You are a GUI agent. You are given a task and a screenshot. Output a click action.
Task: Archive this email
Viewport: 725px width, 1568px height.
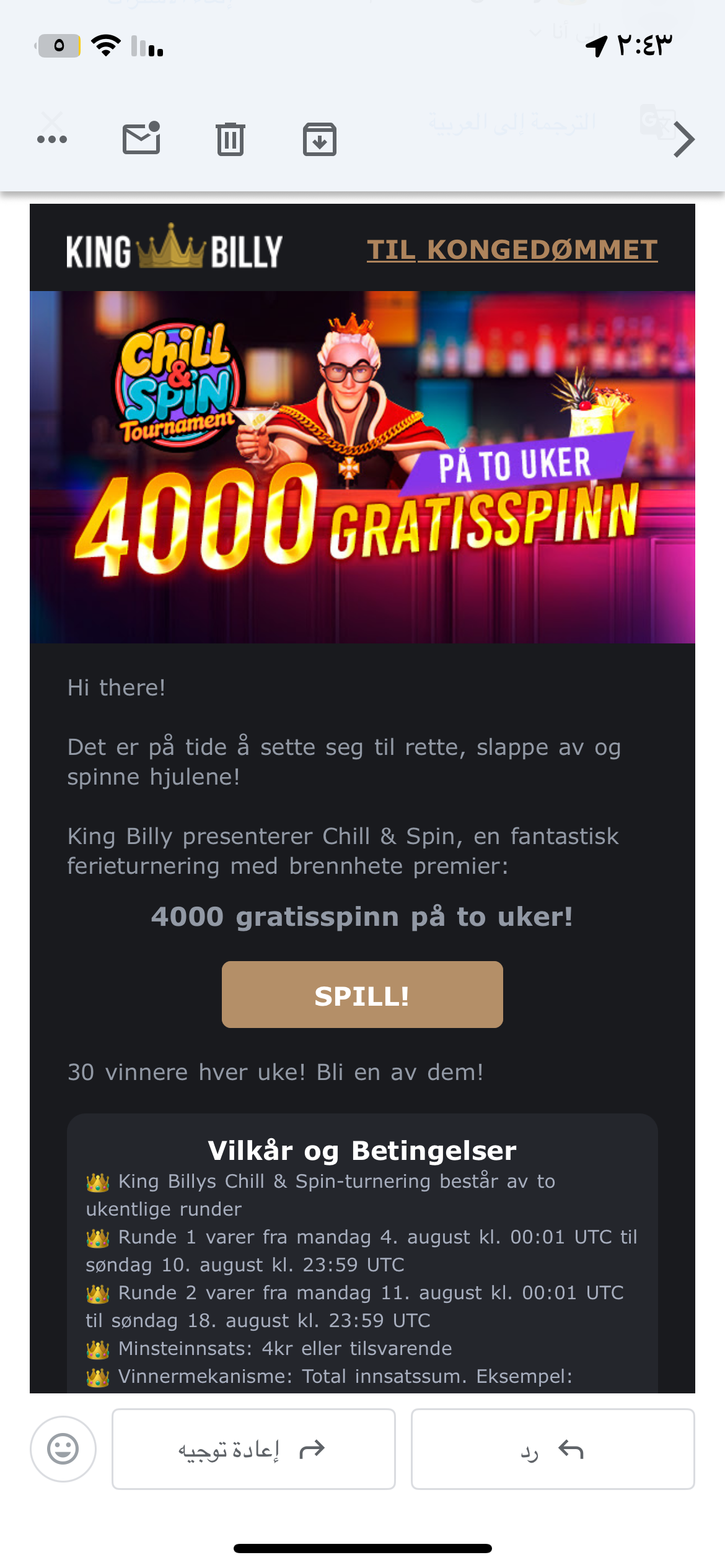320,139
